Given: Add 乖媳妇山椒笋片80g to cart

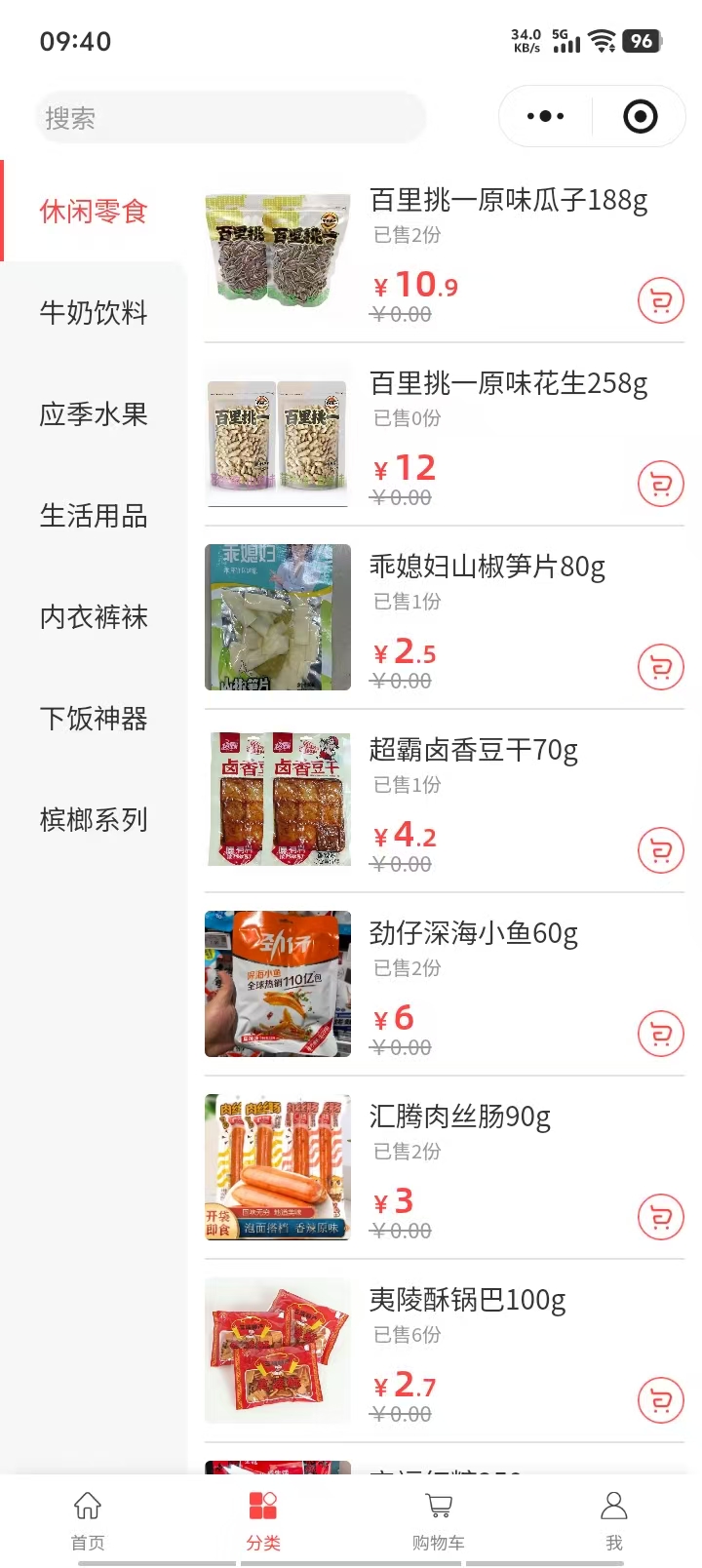Looking at the screenshot, I should tap(660, 668).
